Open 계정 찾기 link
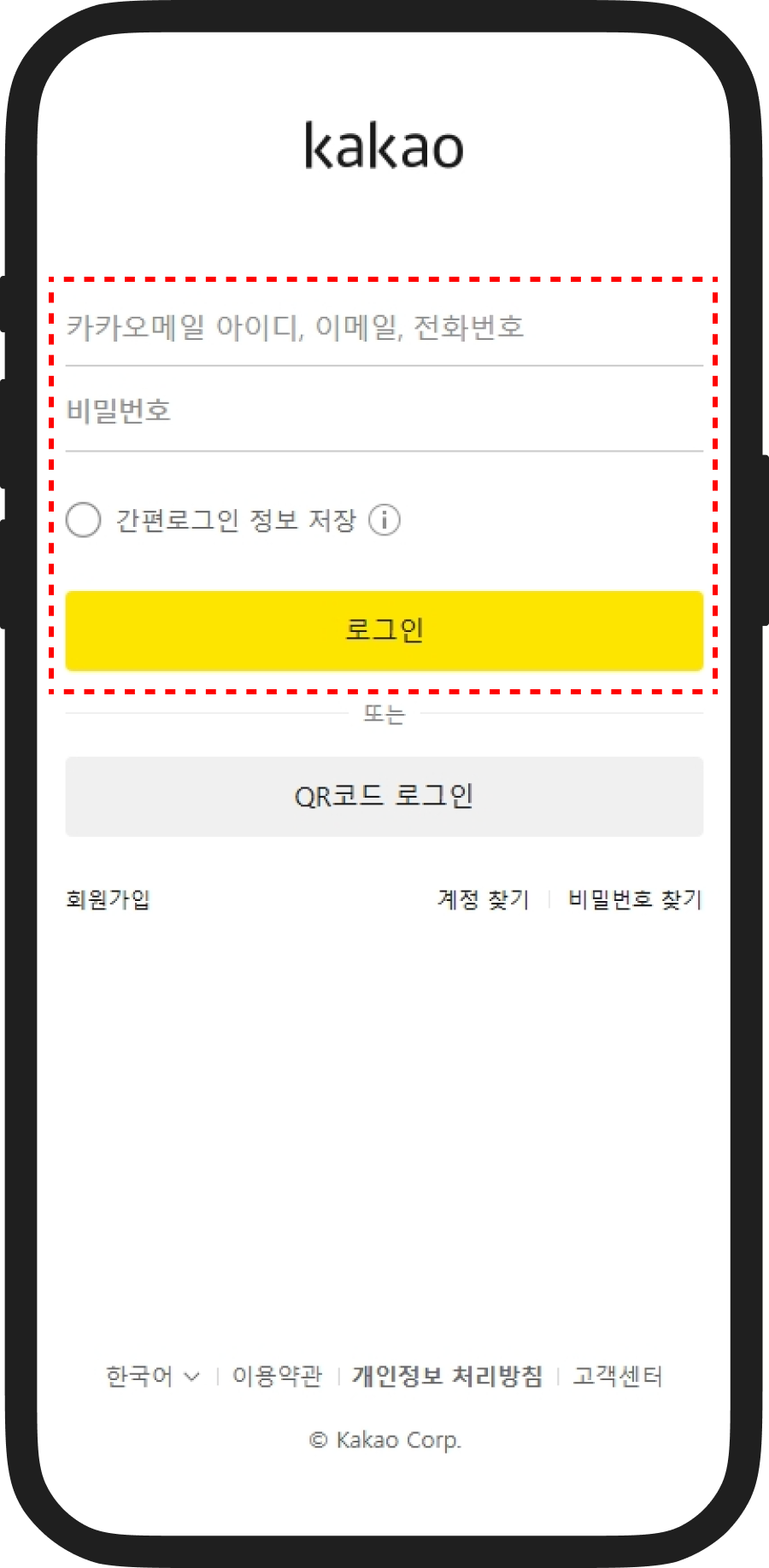The height and width of the screenshot is (1568, 769). (484, 899)
